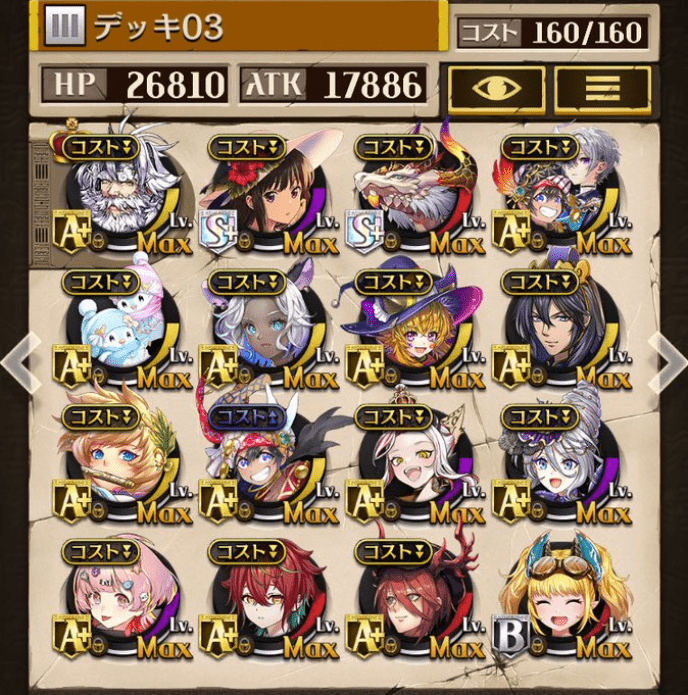
Task: Open the list view menu button
Action: point(602,87)
